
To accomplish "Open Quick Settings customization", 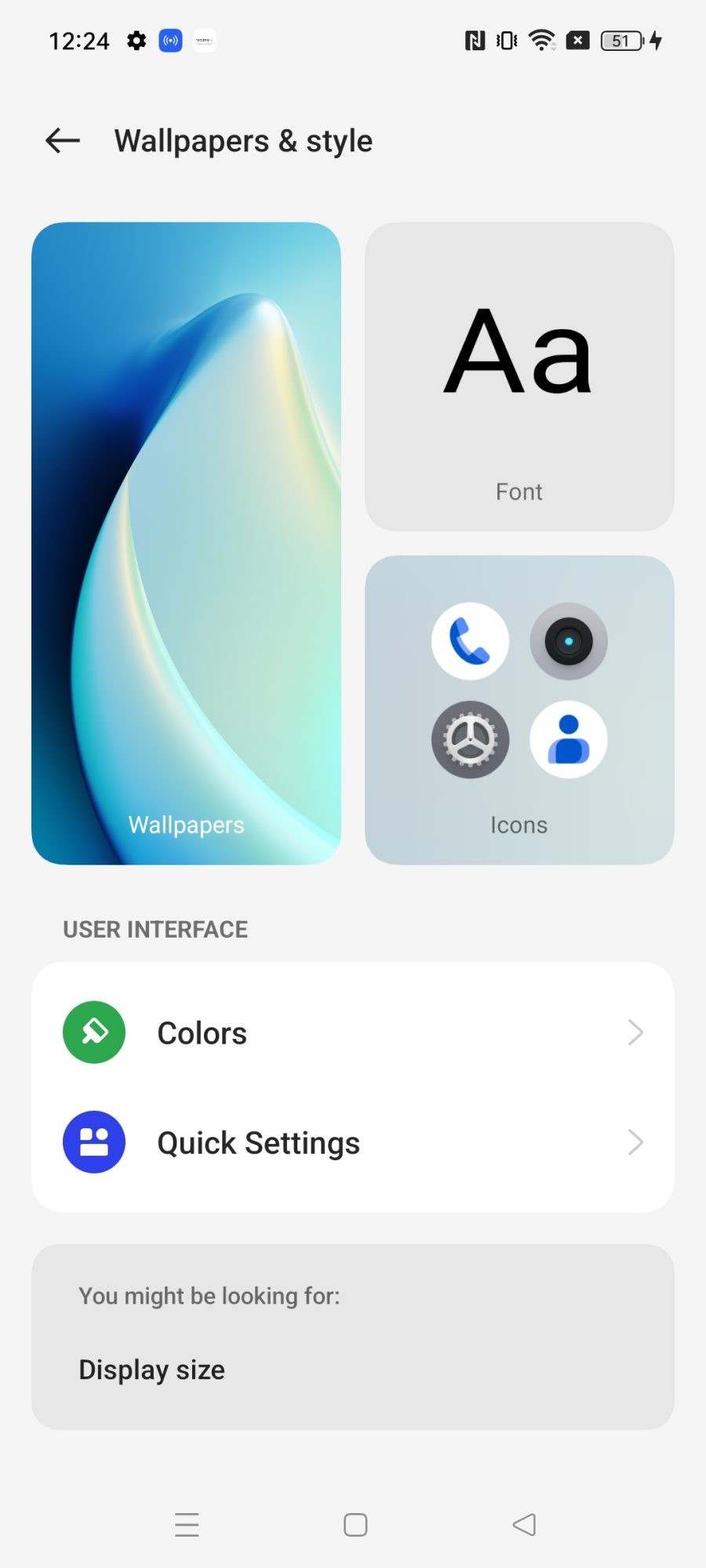I will pos(353,1142).
